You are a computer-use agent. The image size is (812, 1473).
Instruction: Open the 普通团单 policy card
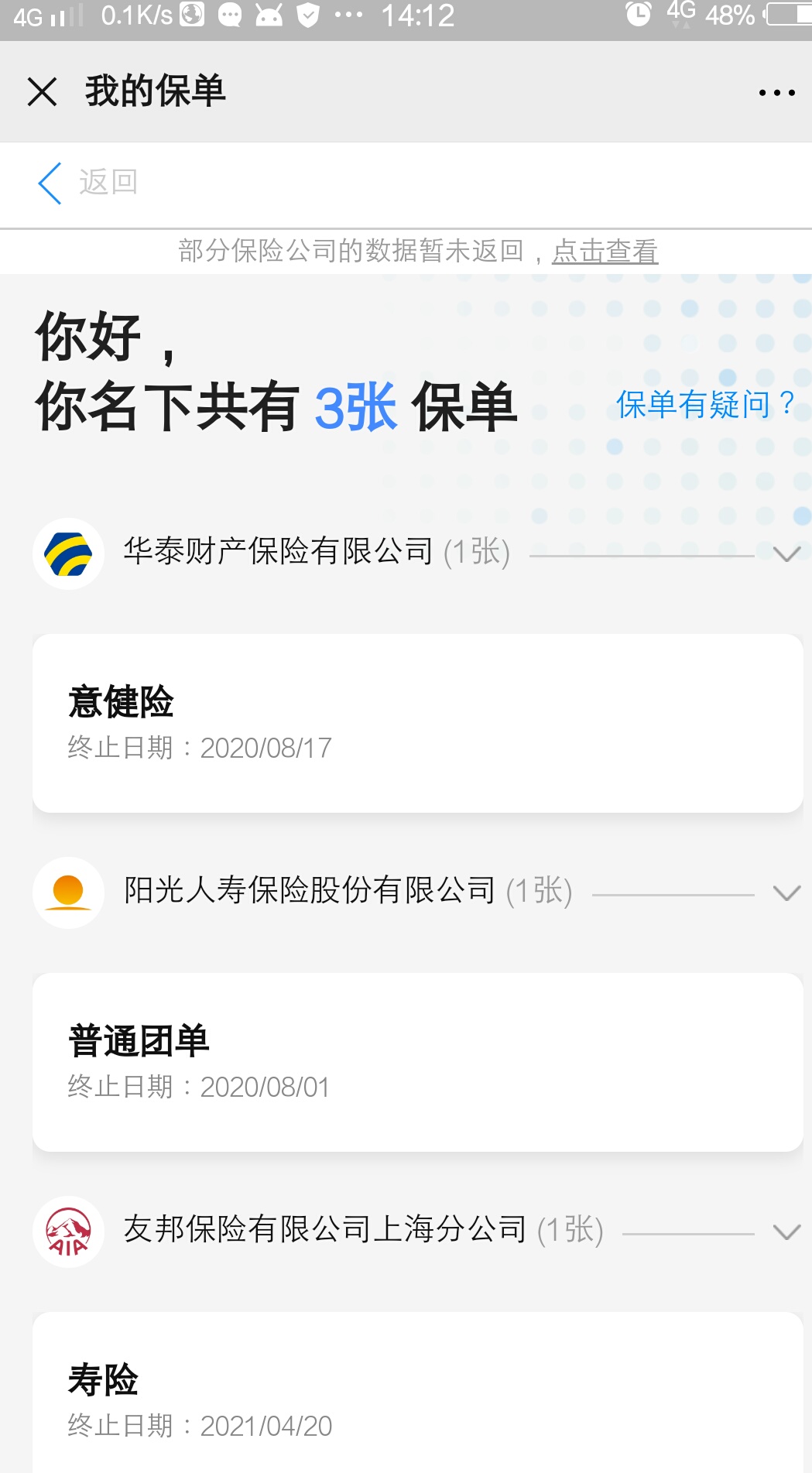[x=417, y=1062]
